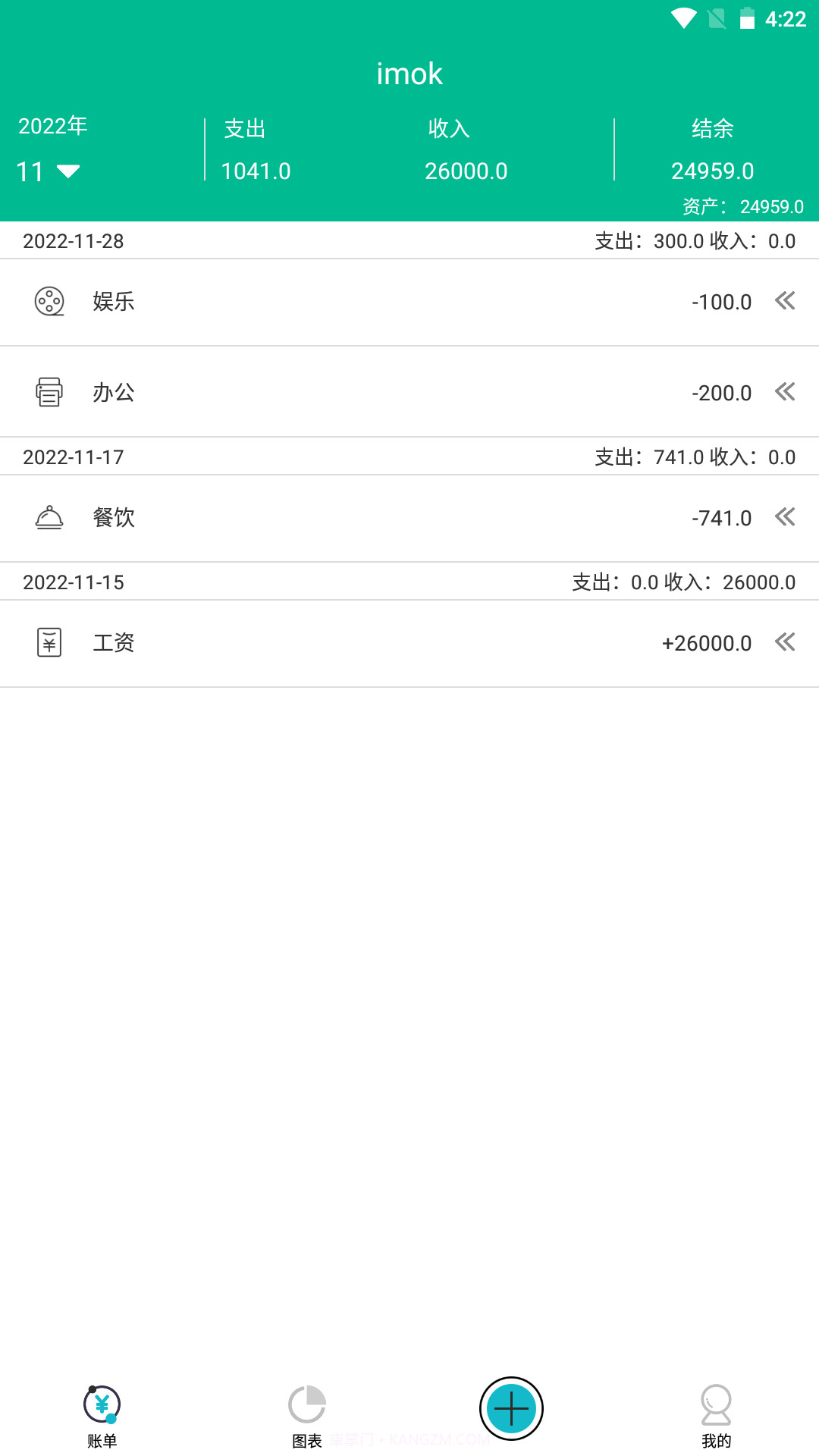Reveal options for the 办公 expense entry
Viewport: 819px width, 1456px height.
(x=786, y=392)
